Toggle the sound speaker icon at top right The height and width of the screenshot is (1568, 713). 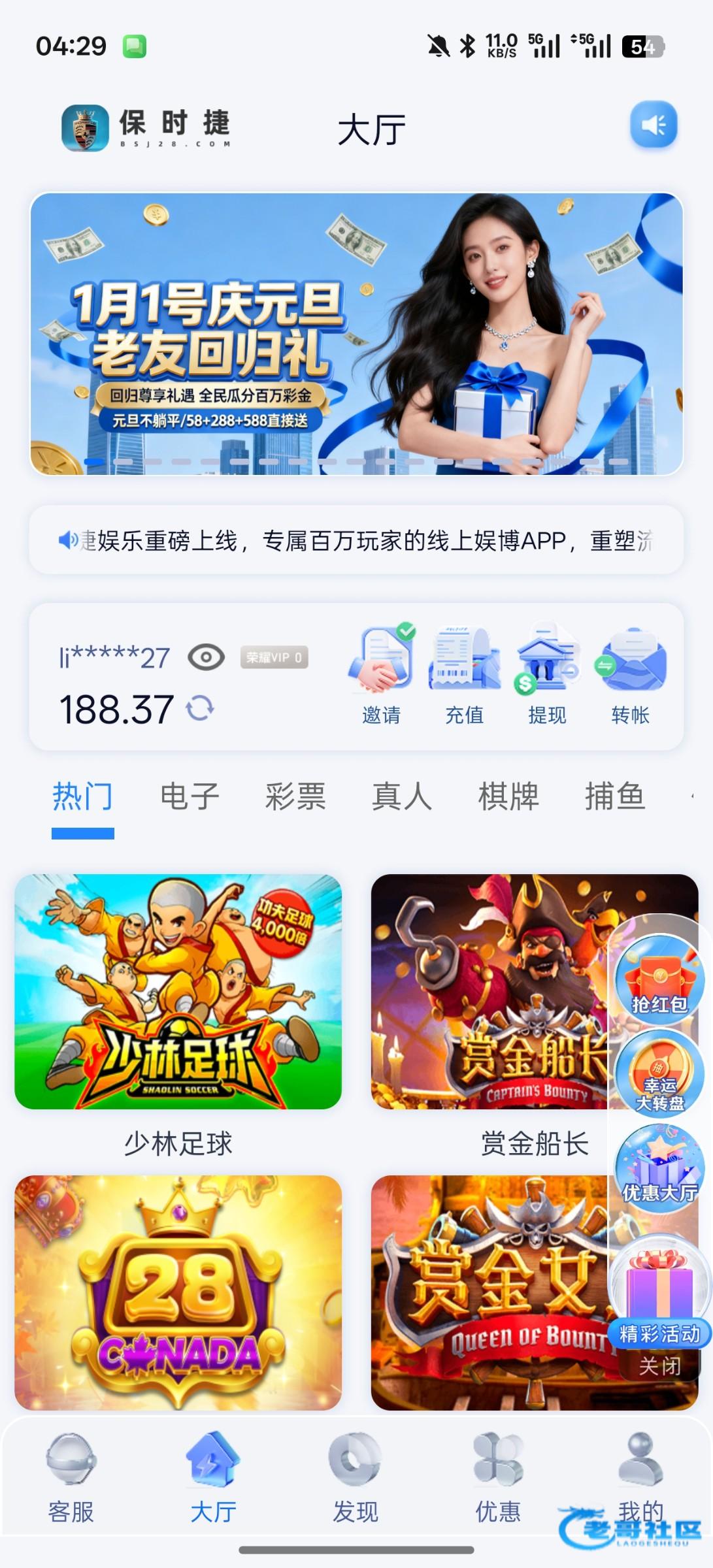(653, 125)
